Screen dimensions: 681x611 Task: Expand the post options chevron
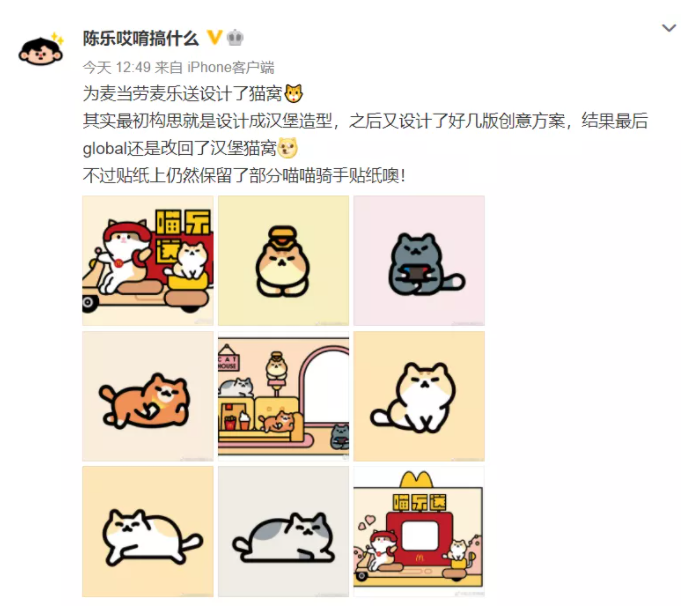pos(669,29)
